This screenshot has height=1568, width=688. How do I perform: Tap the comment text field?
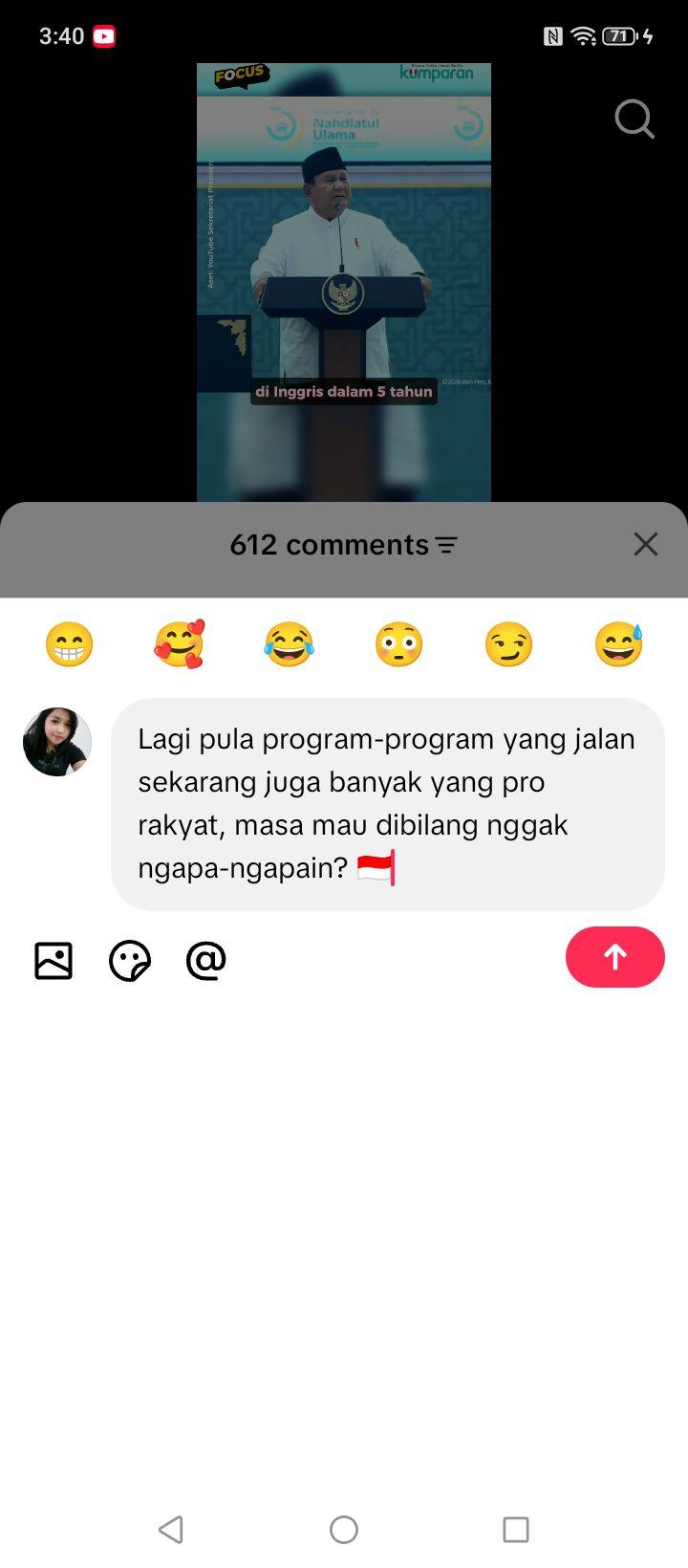point(388,804)
